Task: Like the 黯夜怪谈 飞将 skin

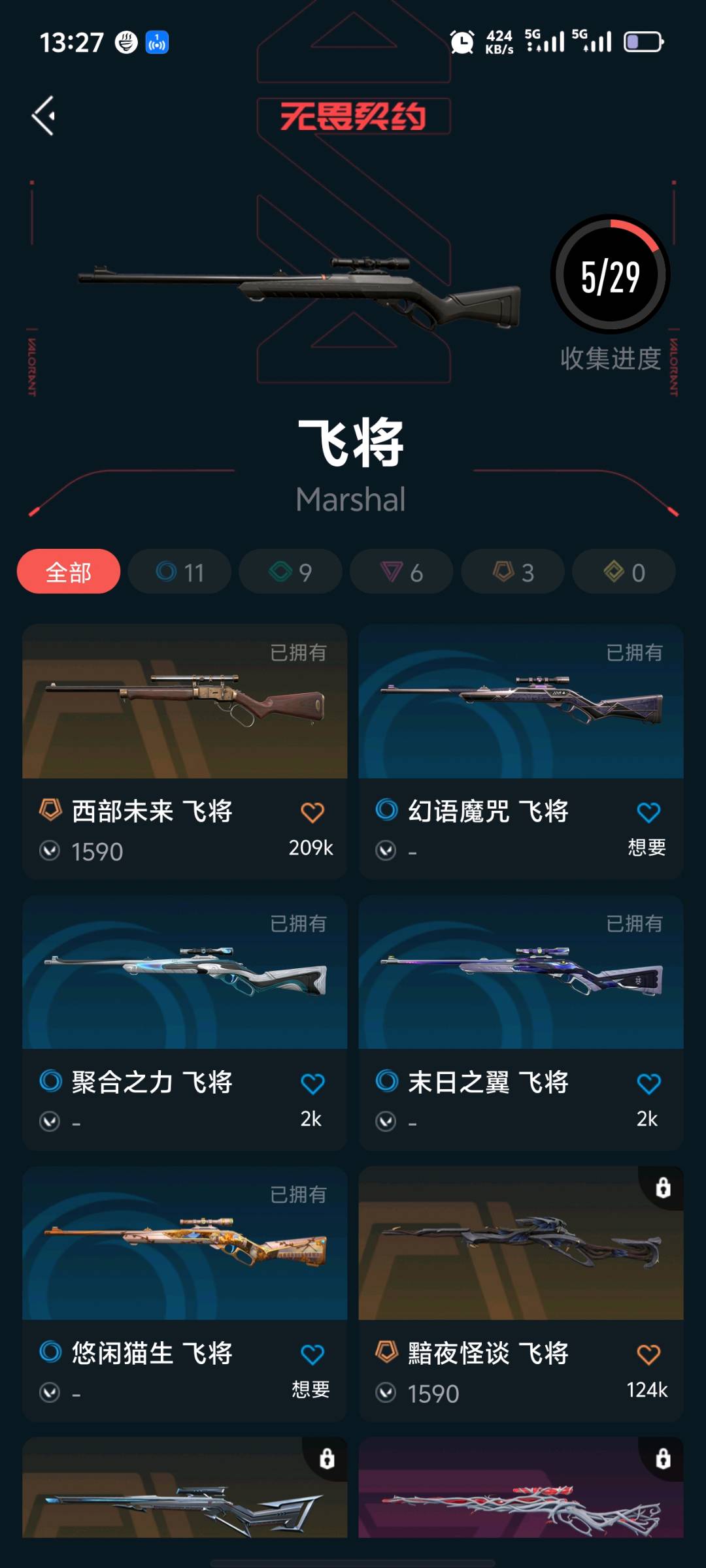Action: 648,1355
